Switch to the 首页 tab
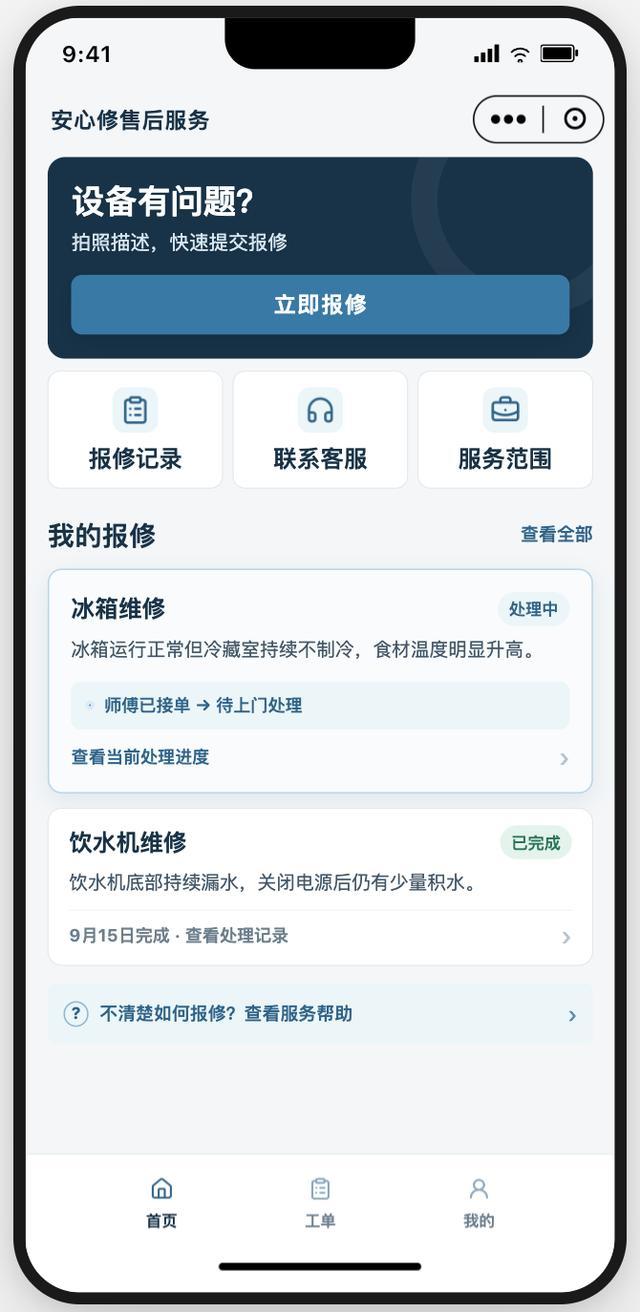This screenshot has width=640, height=1312. [161, 1202]
